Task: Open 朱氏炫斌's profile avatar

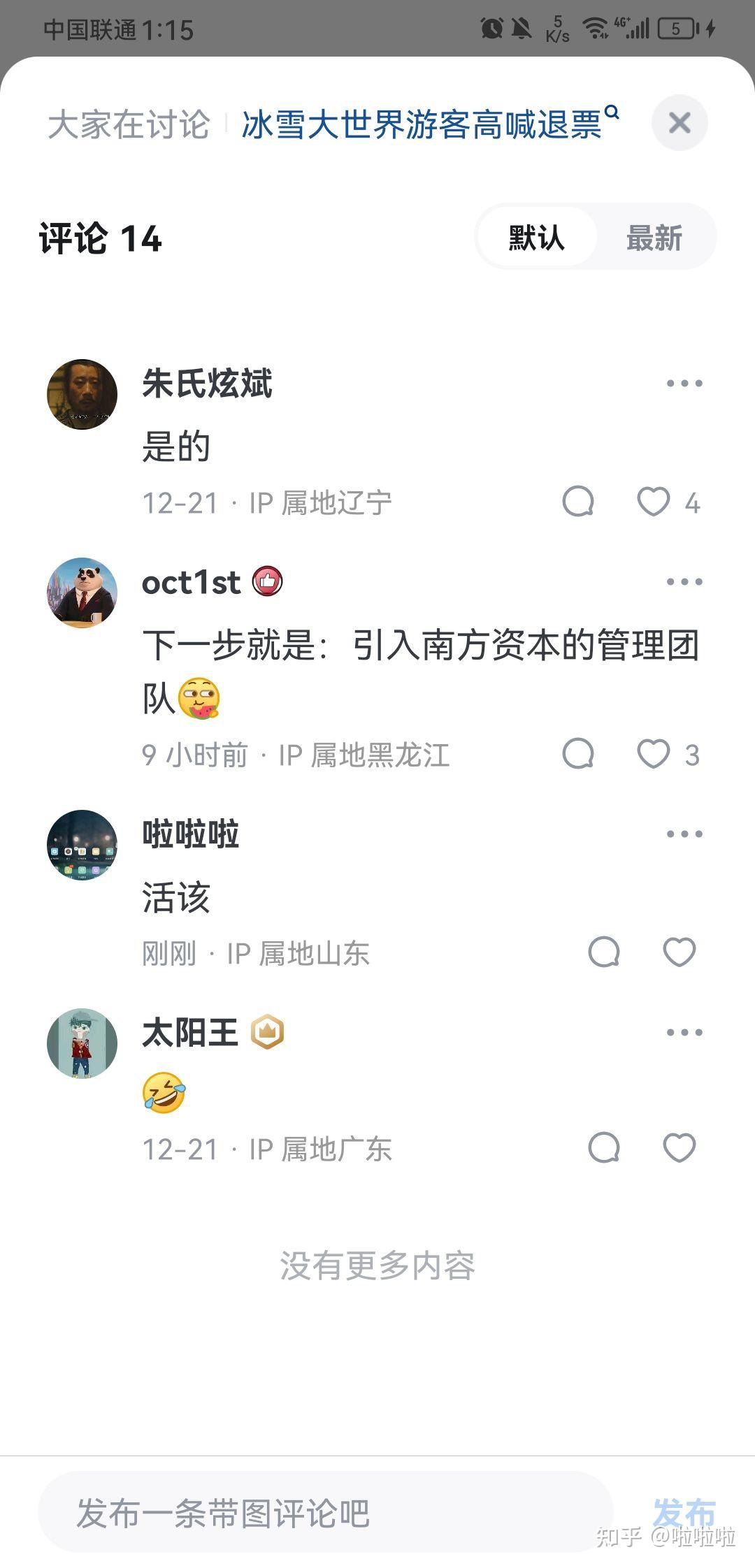Action: point(82,394)
